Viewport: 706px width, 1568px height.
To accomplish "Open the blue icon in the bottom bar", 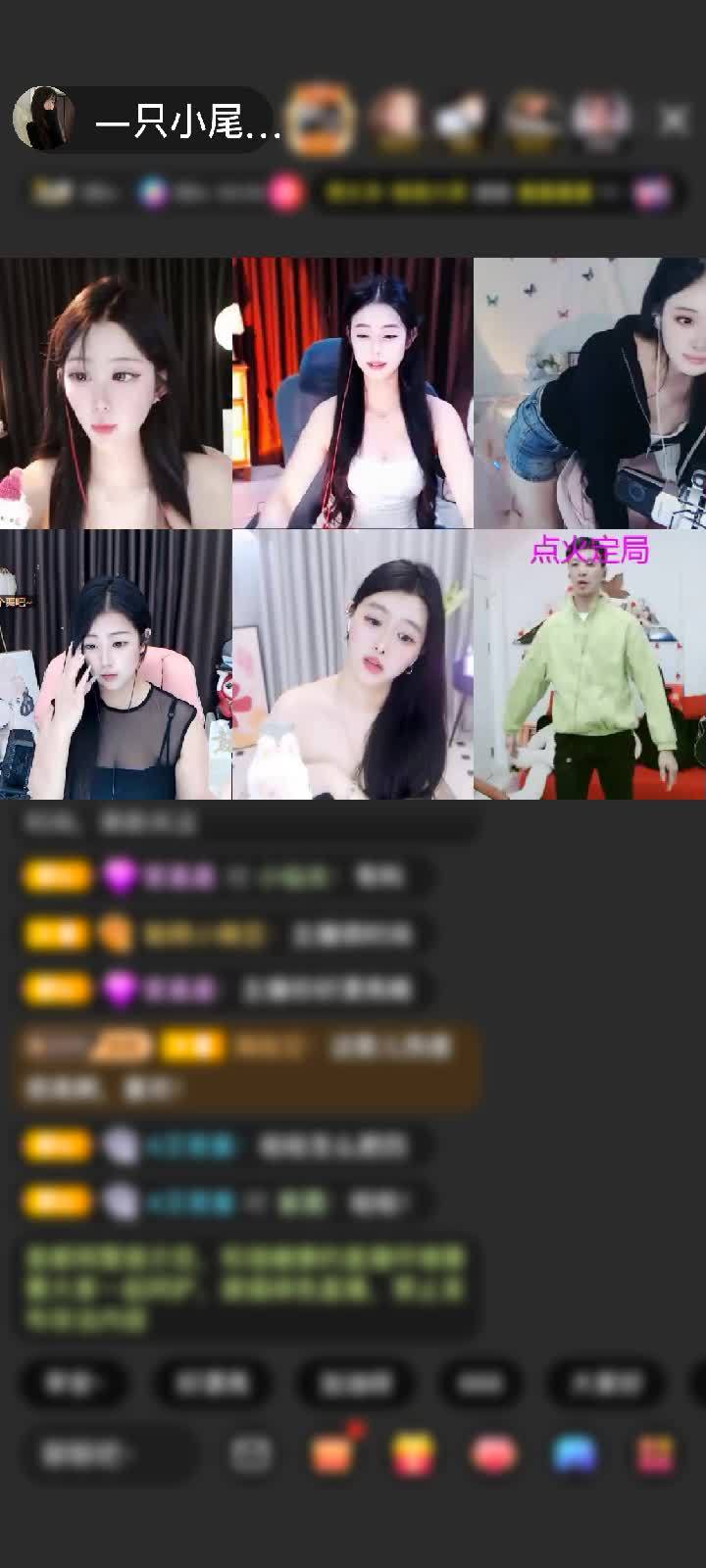I will tap(575, 1454).
